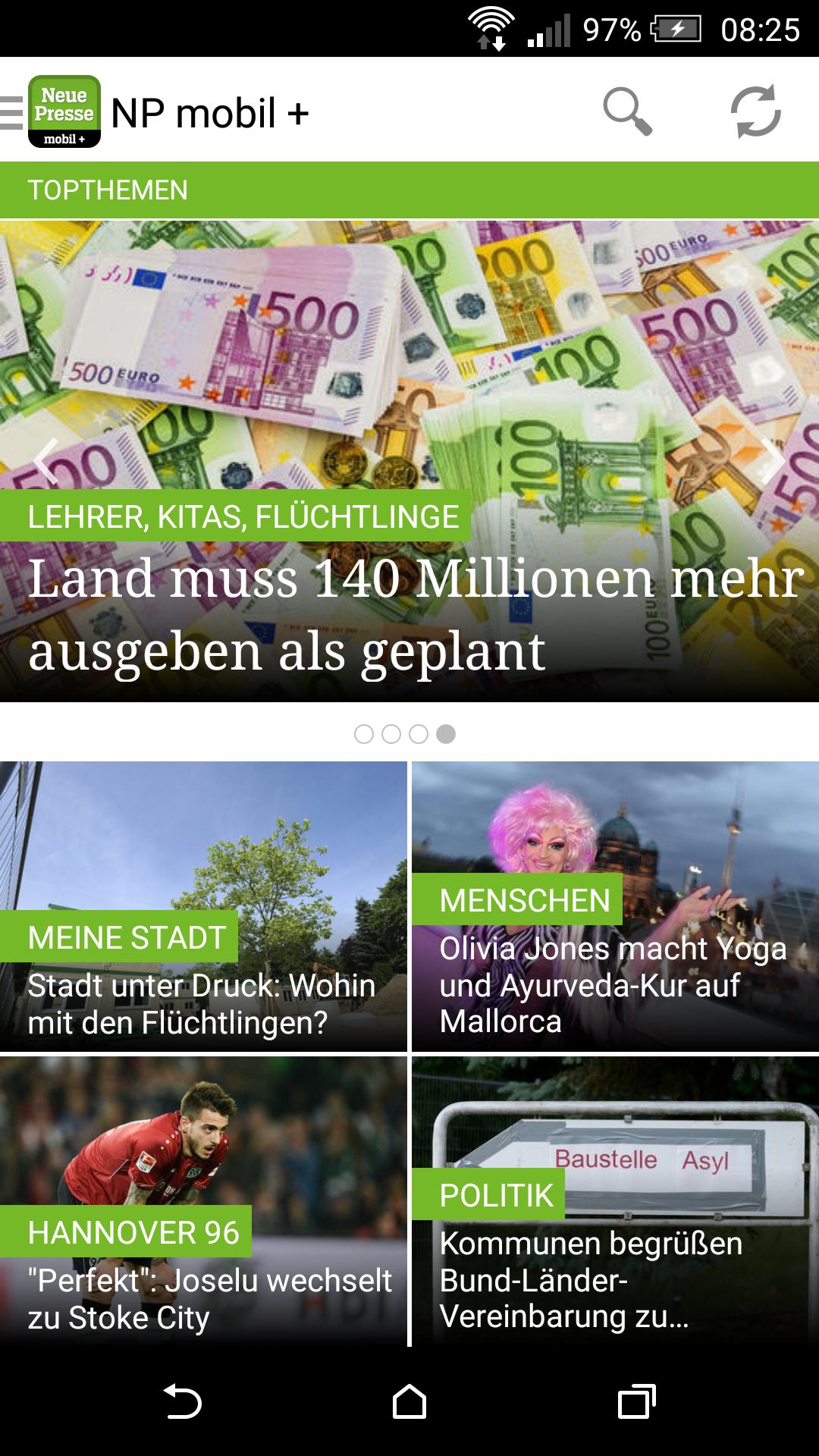Viewport: 819px width, 1456px height.
Task: Show the previous top story
Action: pos(45,460)
